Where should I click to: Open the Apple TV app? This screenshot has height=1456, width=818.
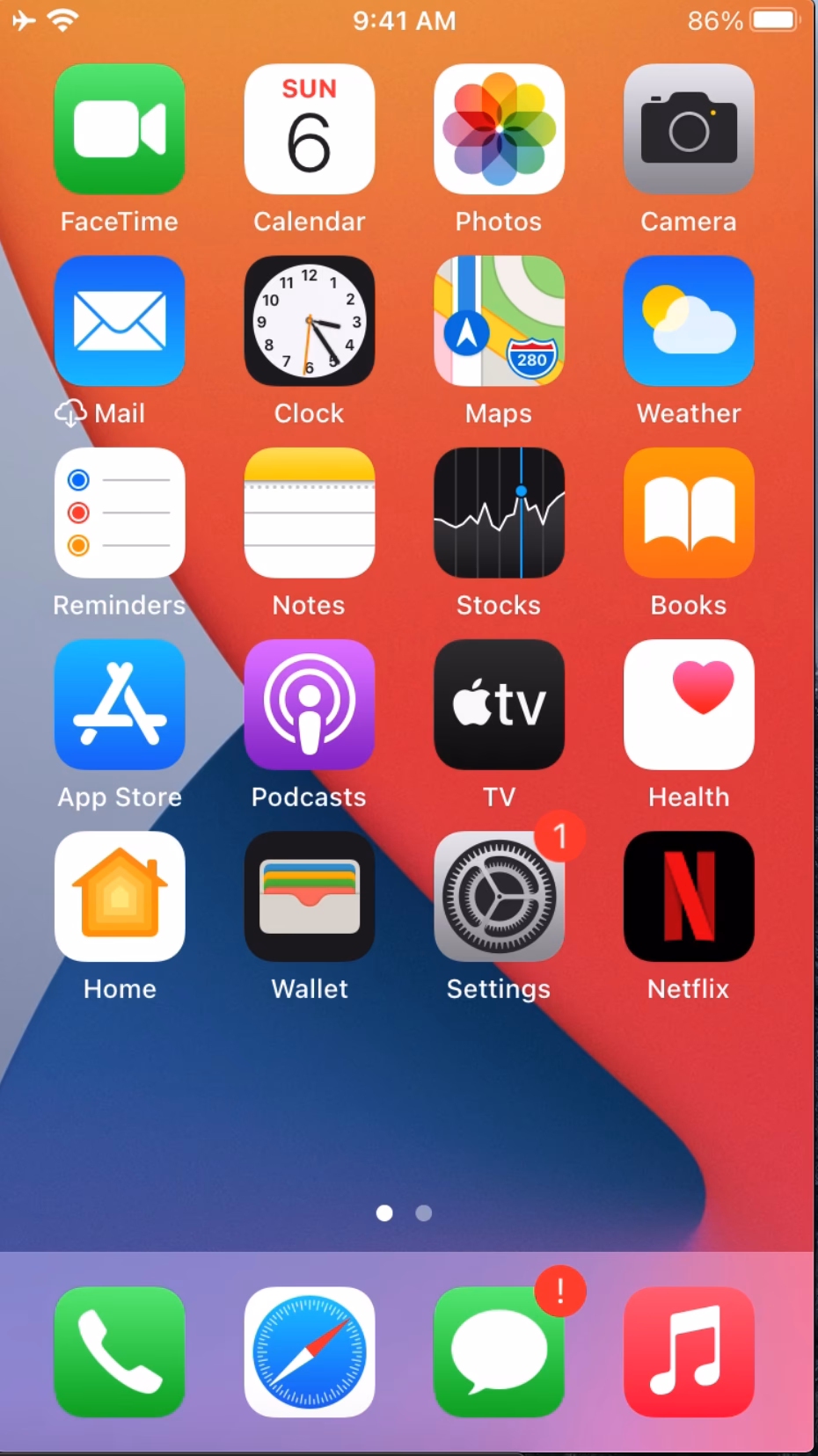pos(498,704)
